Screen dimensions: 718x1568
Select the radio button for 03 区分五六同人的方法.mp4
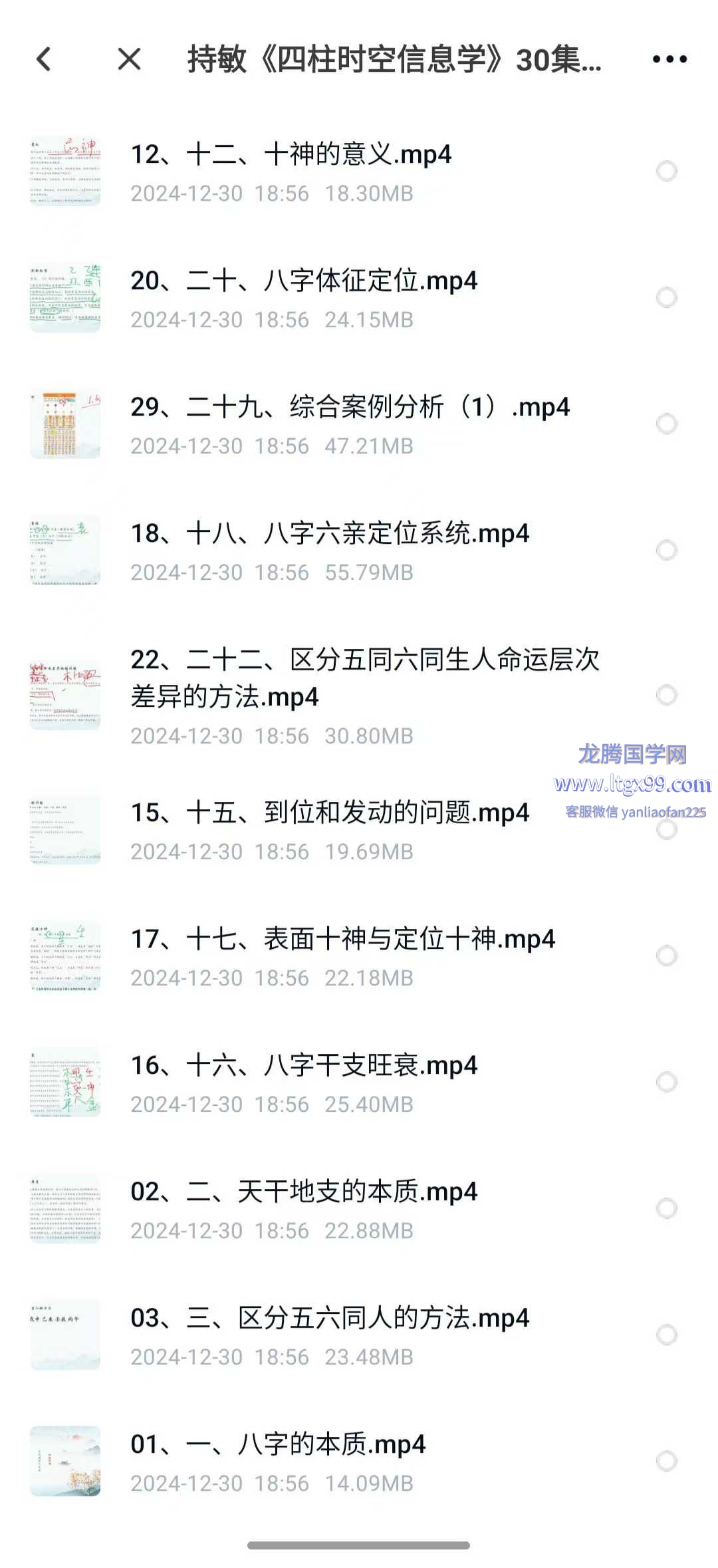pyautogui.click(x=666, y=1335)
